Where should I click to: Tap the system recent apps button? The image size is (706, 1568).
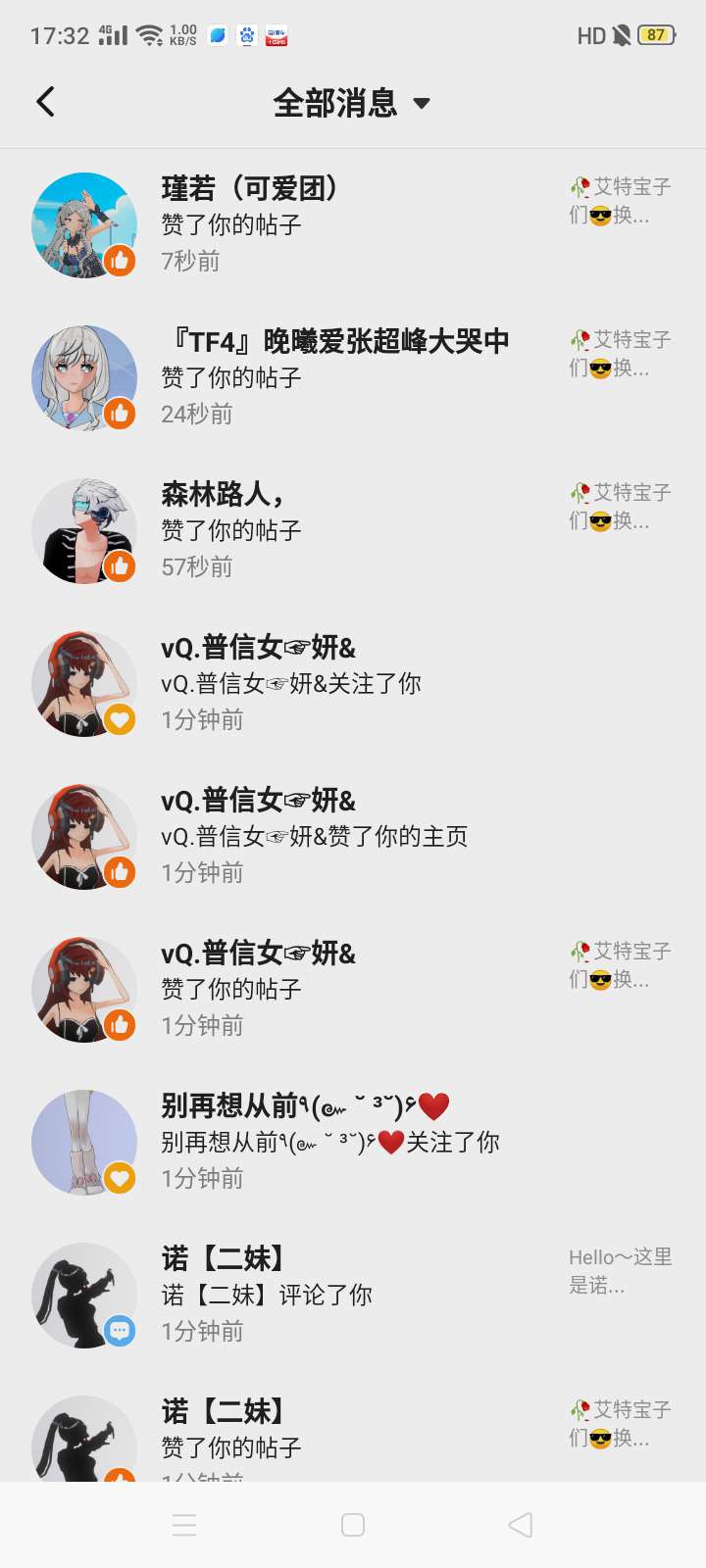pos(184,1525)
